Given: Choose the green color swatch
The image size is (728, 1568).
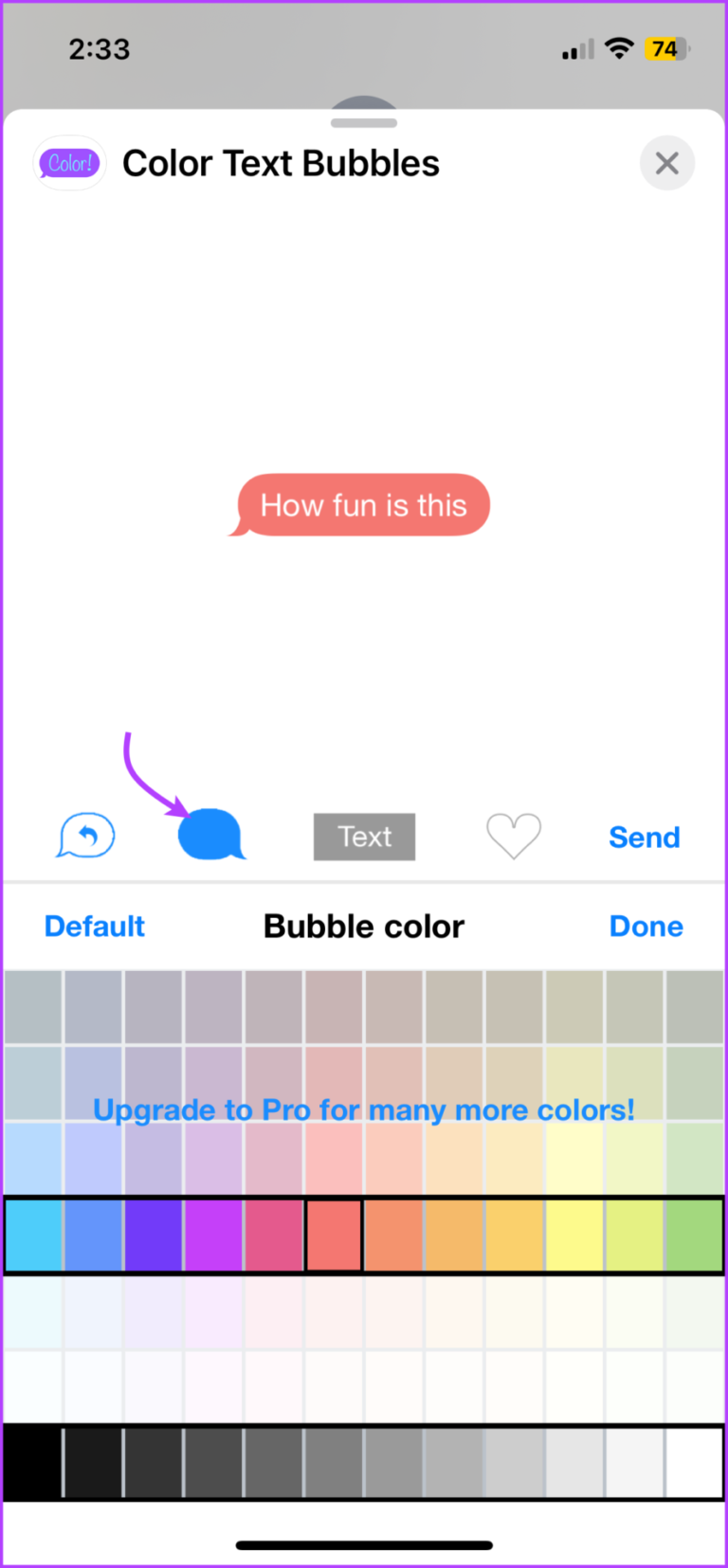Looking at the screenshot, I should click(694, 1235).
